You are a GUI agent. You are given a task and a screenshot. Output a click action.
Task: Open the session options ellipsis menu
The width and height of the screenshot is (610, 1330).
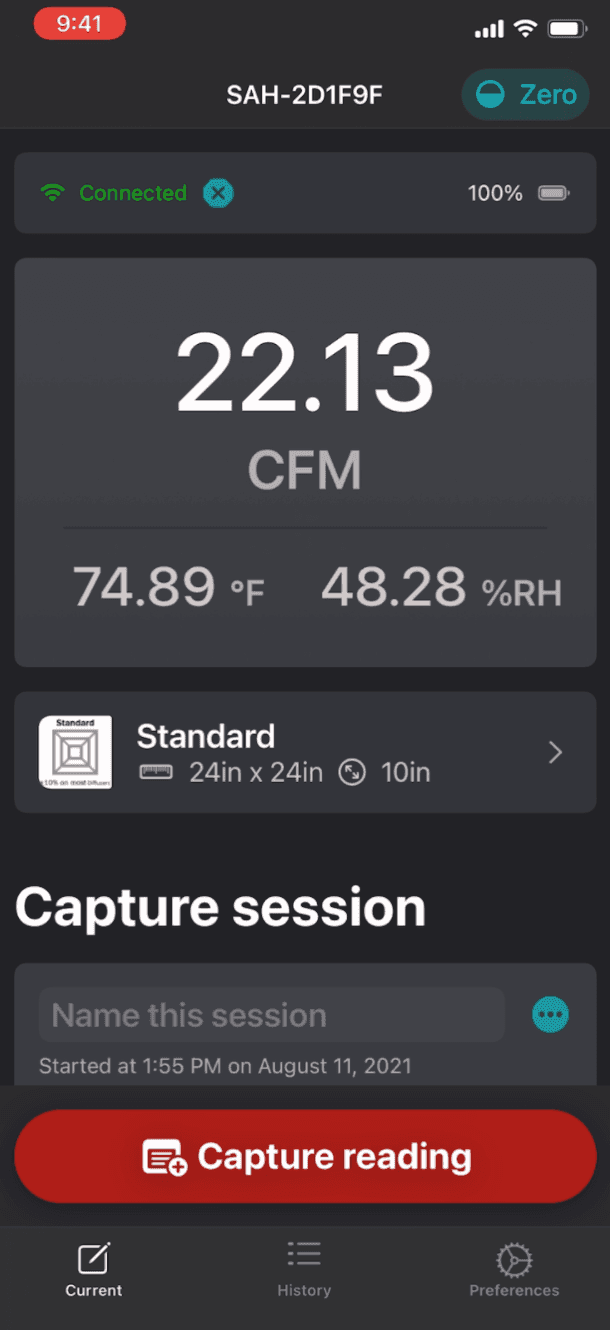[x=550, y=1015]
